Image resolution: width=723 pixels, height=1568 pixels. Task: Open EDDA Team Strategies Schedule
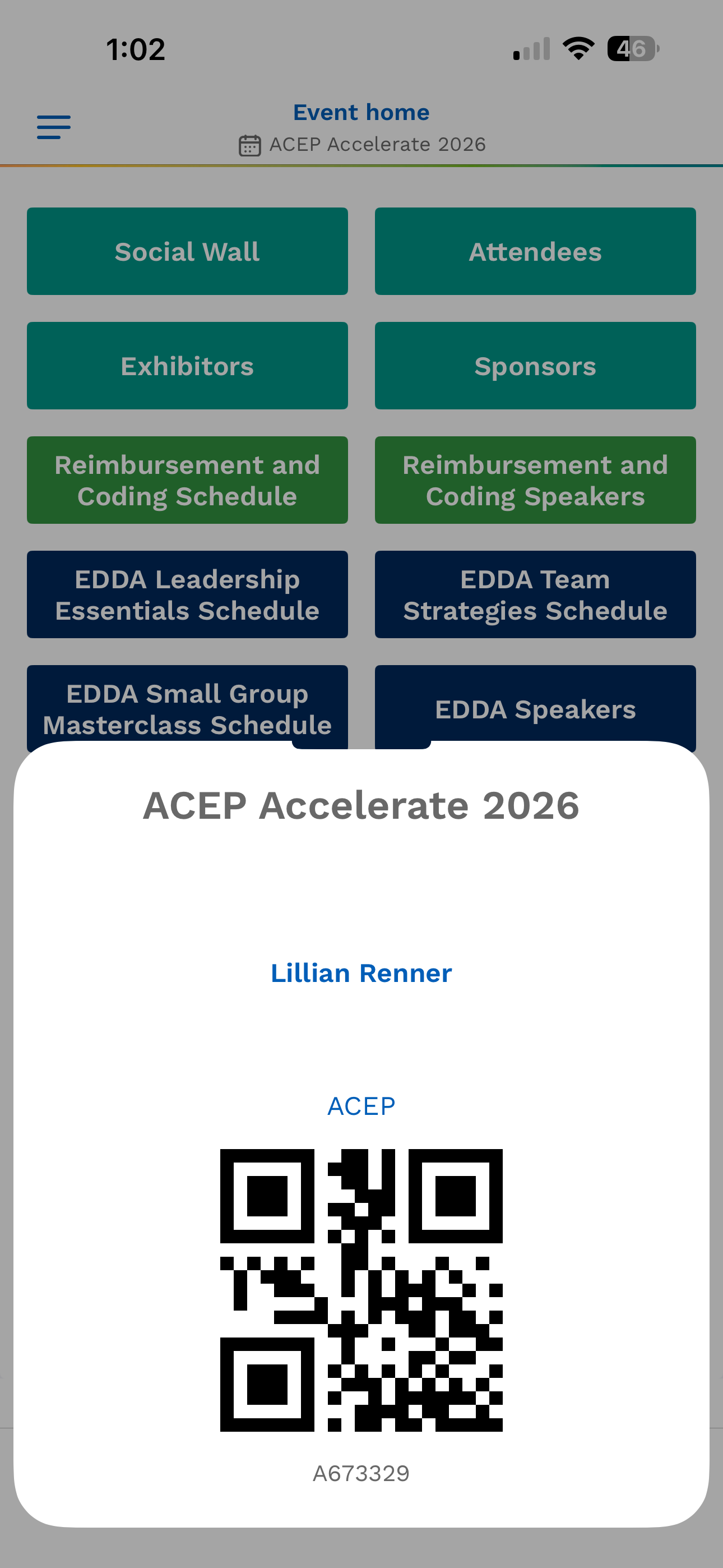(x=536, y=594)
